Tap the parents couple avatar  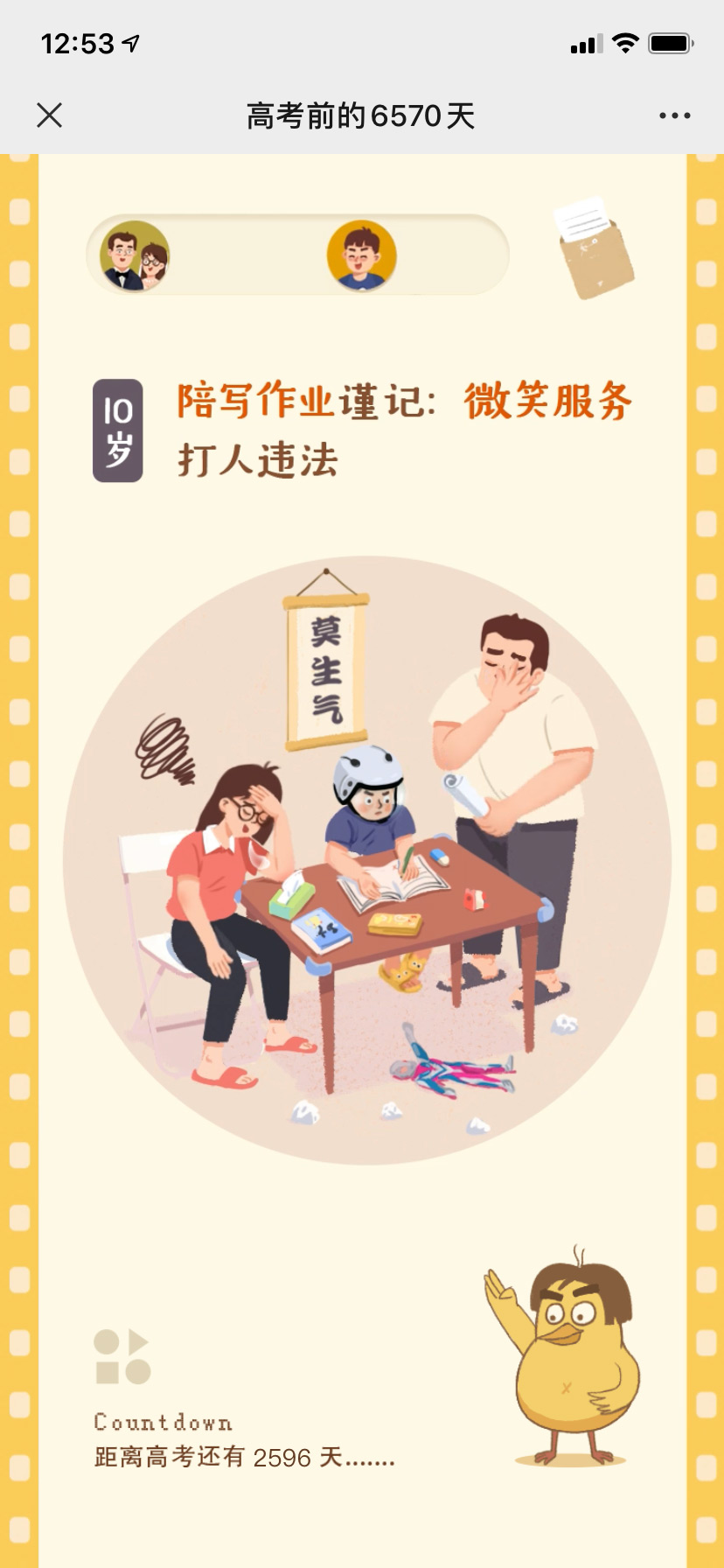[136, 255]
